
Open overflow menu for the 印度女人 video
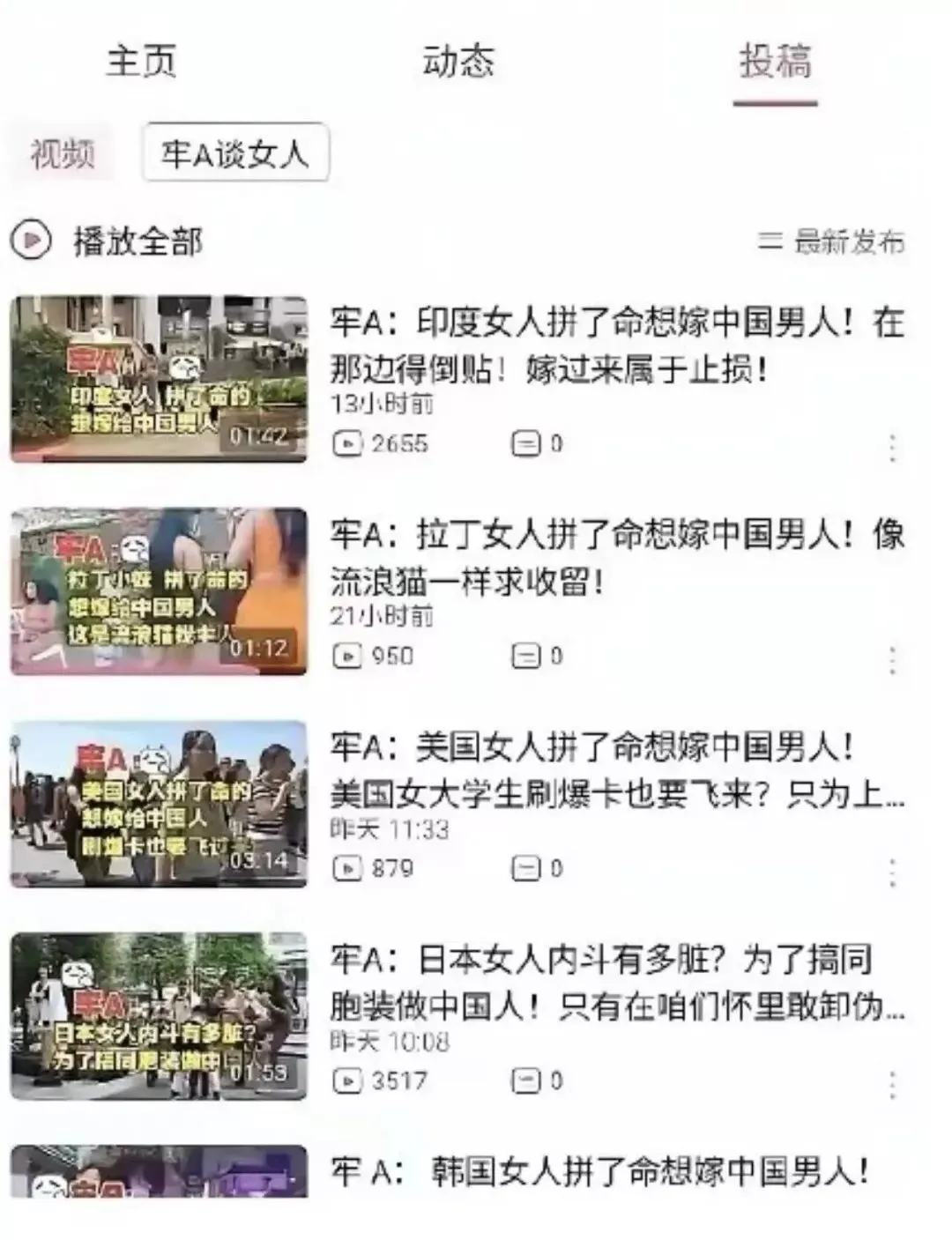tap(893, 447)
